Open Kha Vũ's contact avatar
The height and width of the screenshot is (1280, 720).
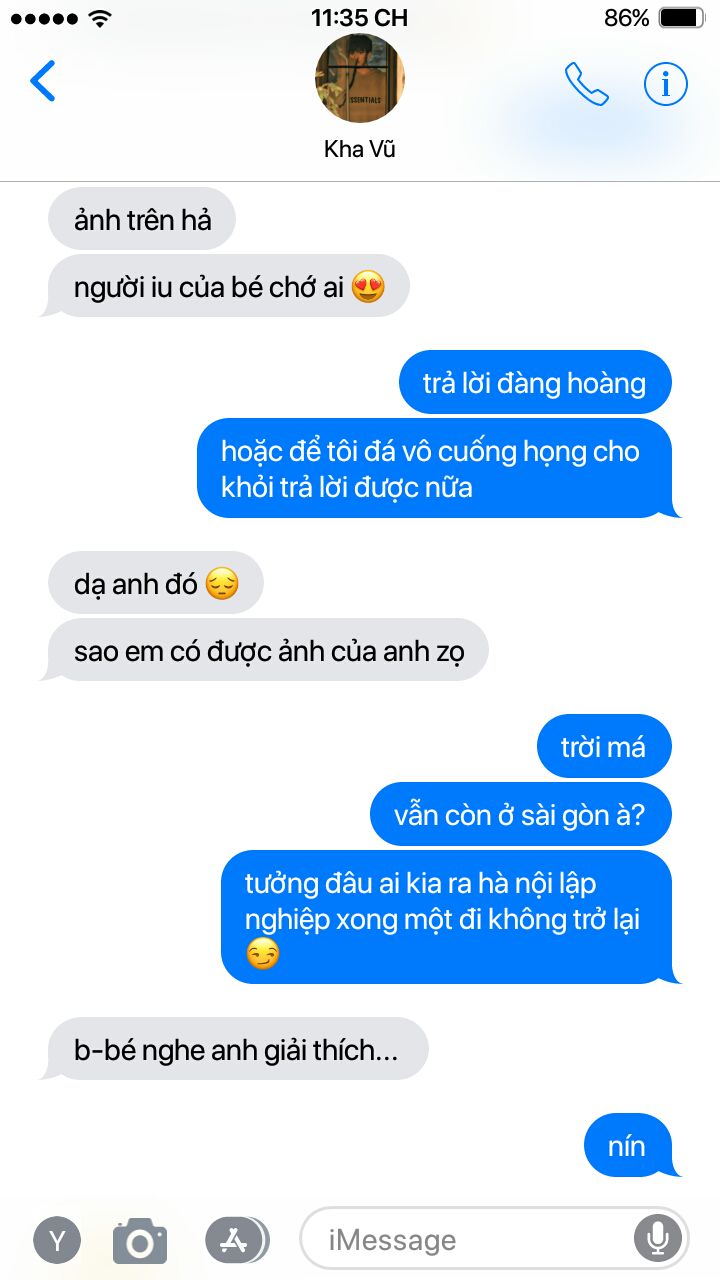[x=360, y=78]
